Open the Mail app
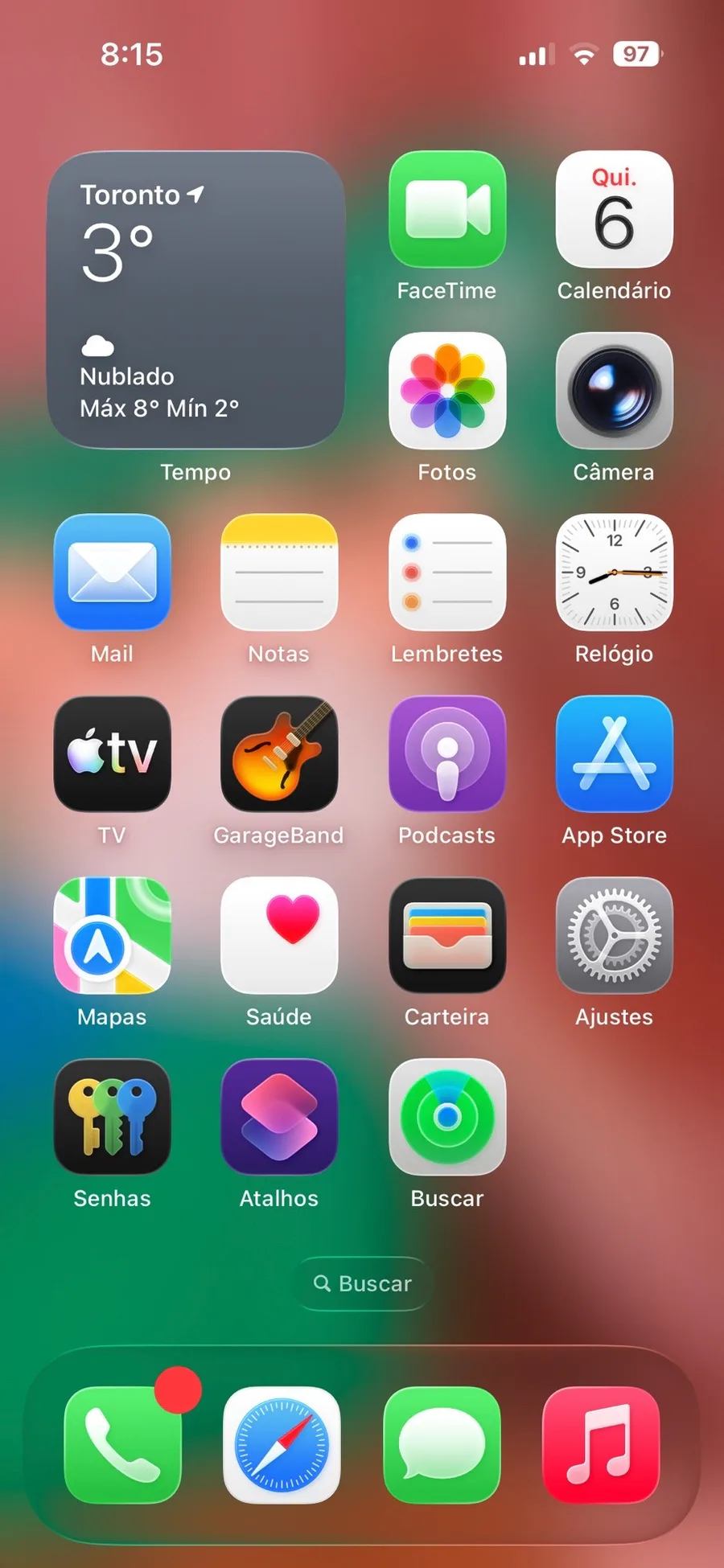The height and width of the screenshot is (1568, 724). point(112,572)
